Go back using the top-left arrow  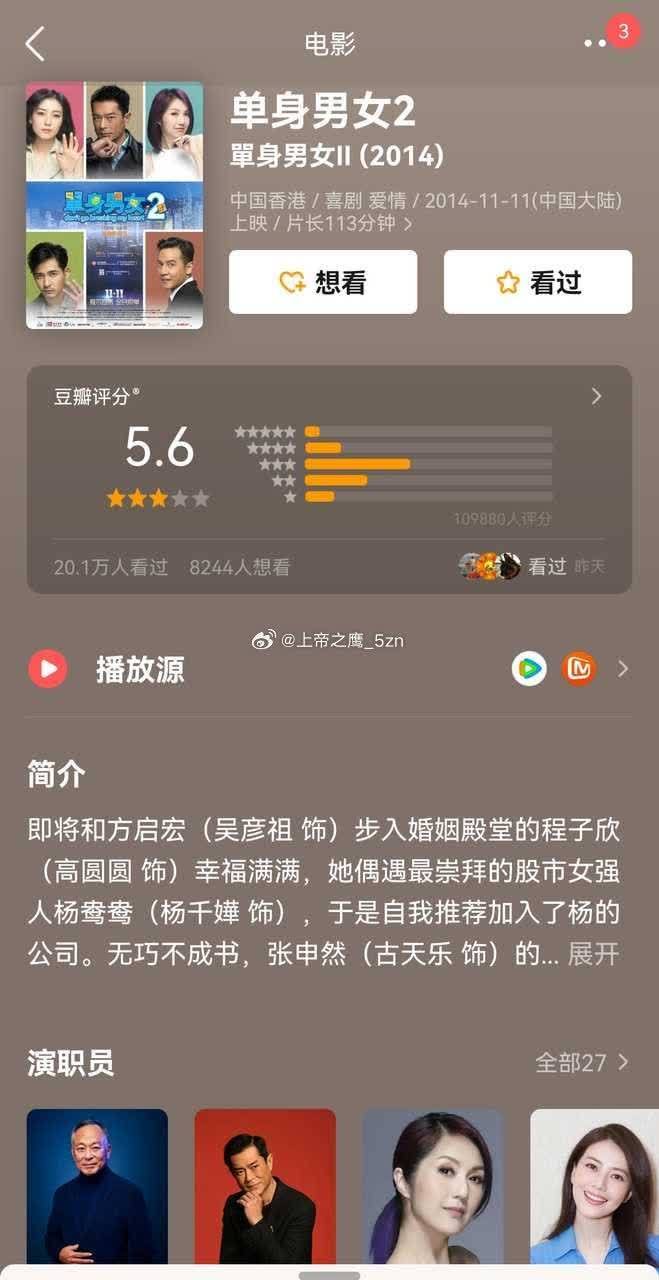click(35, 44)
